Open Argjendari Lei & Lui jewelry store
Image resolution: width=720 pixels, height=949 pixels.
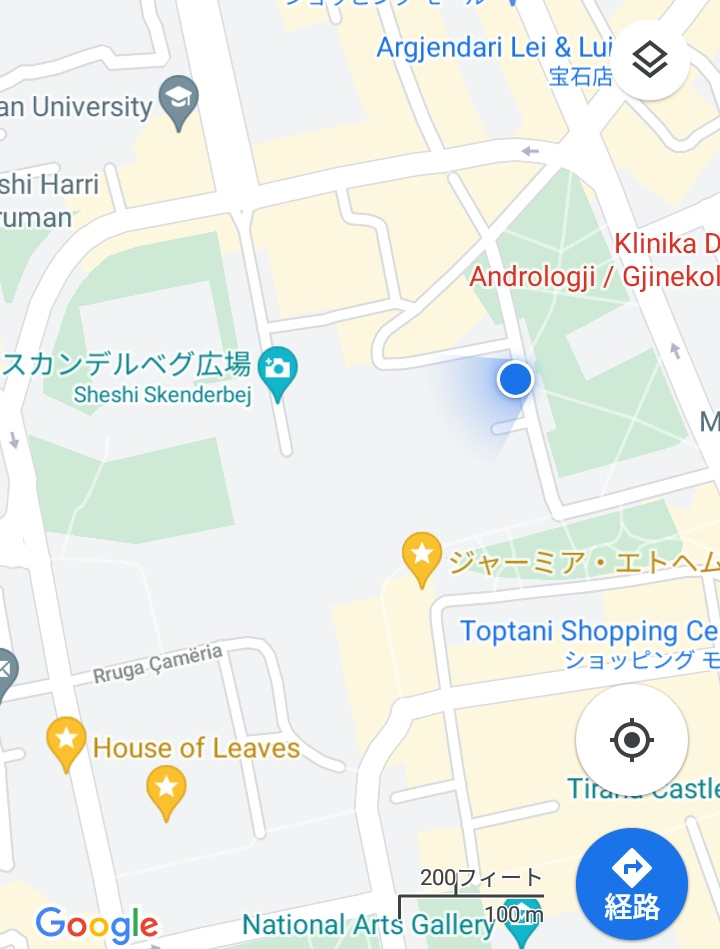pos(490,47)
